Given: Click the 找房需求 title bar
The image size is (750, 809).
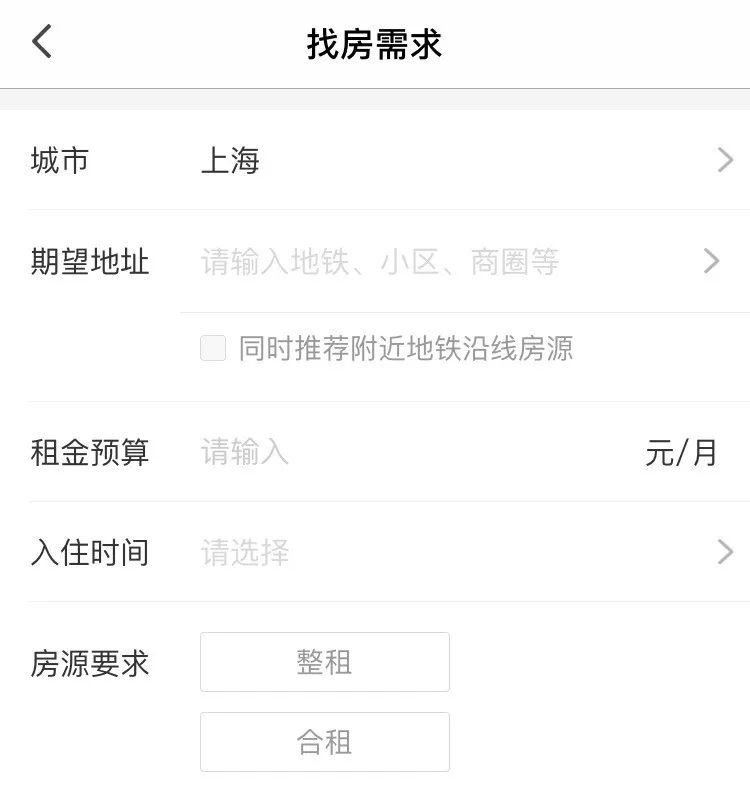Looking at the screenshot, I should pos(375,44).
